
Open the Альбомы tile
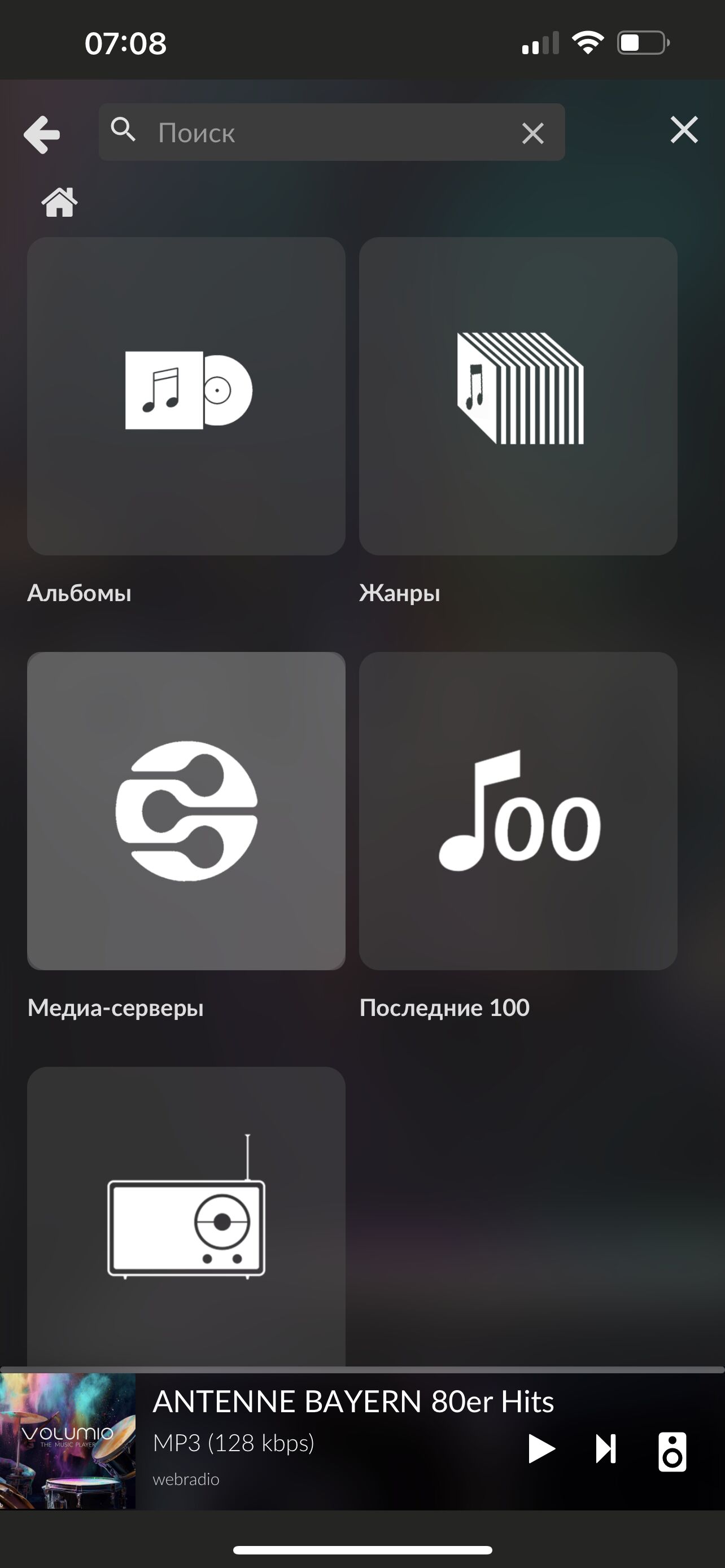pos(186,396)
